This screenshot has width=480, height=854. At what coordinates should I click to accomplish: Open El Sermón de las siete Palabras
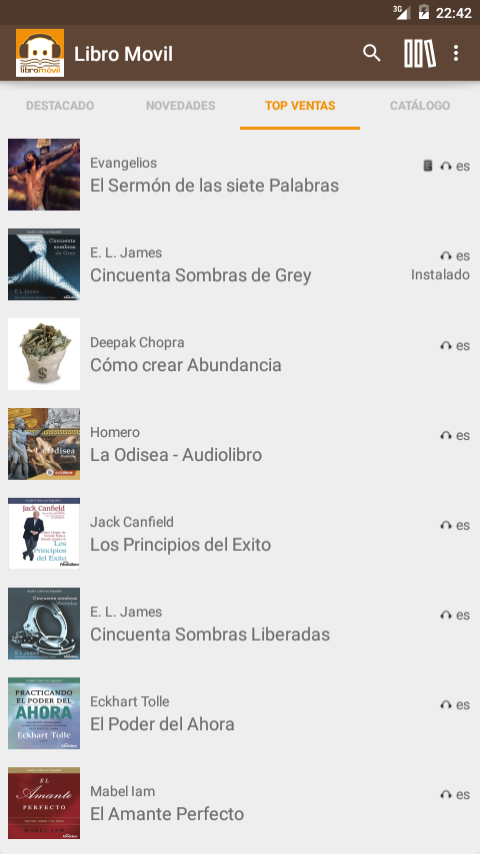click(240, 175)
